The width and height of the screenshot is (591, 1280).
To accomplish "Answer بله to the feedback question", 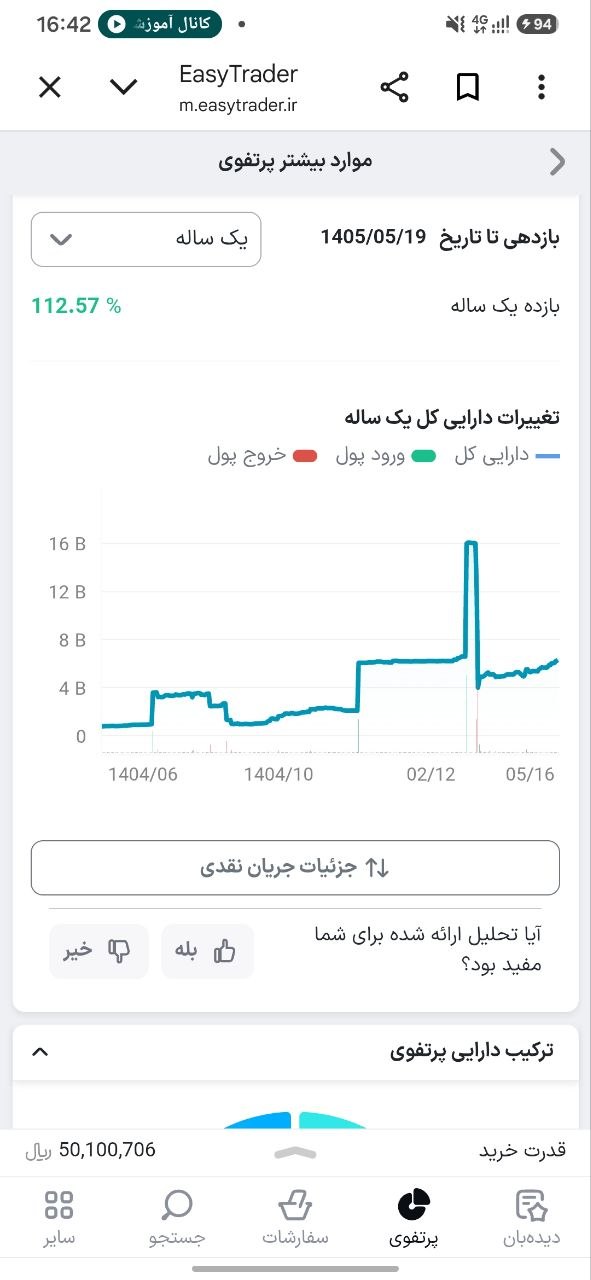I will (207, 951).
